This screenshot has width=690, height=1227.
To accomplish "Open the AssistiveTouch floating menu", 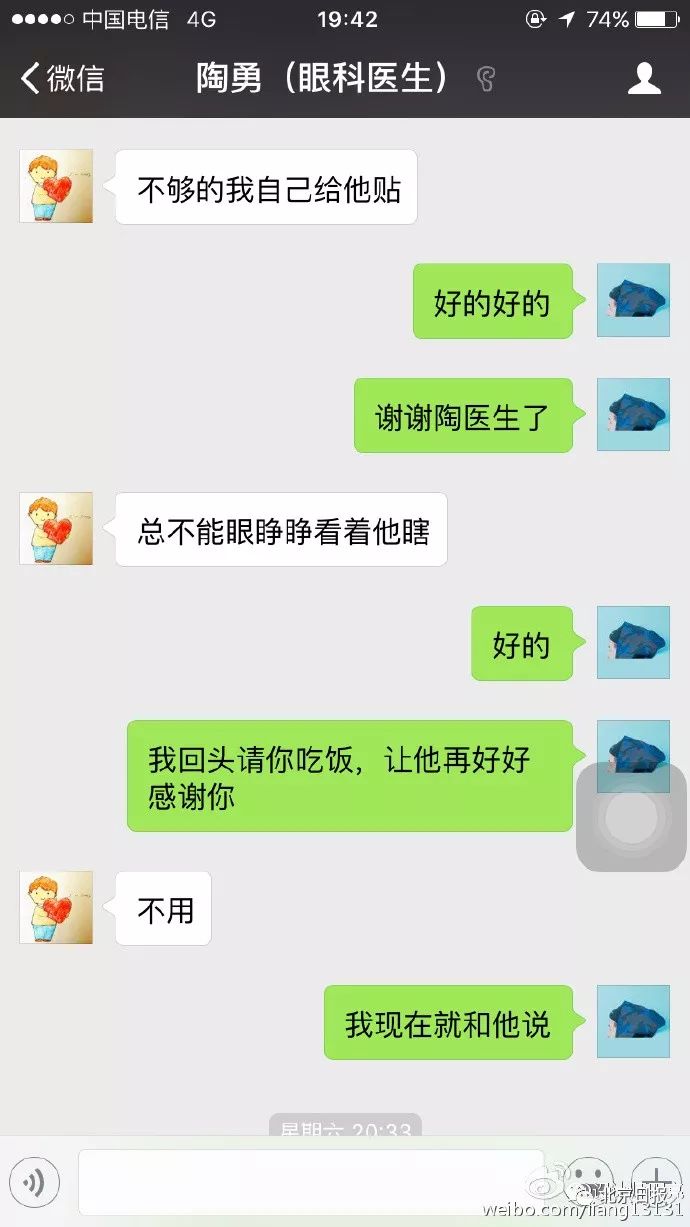I will point(632,817).
